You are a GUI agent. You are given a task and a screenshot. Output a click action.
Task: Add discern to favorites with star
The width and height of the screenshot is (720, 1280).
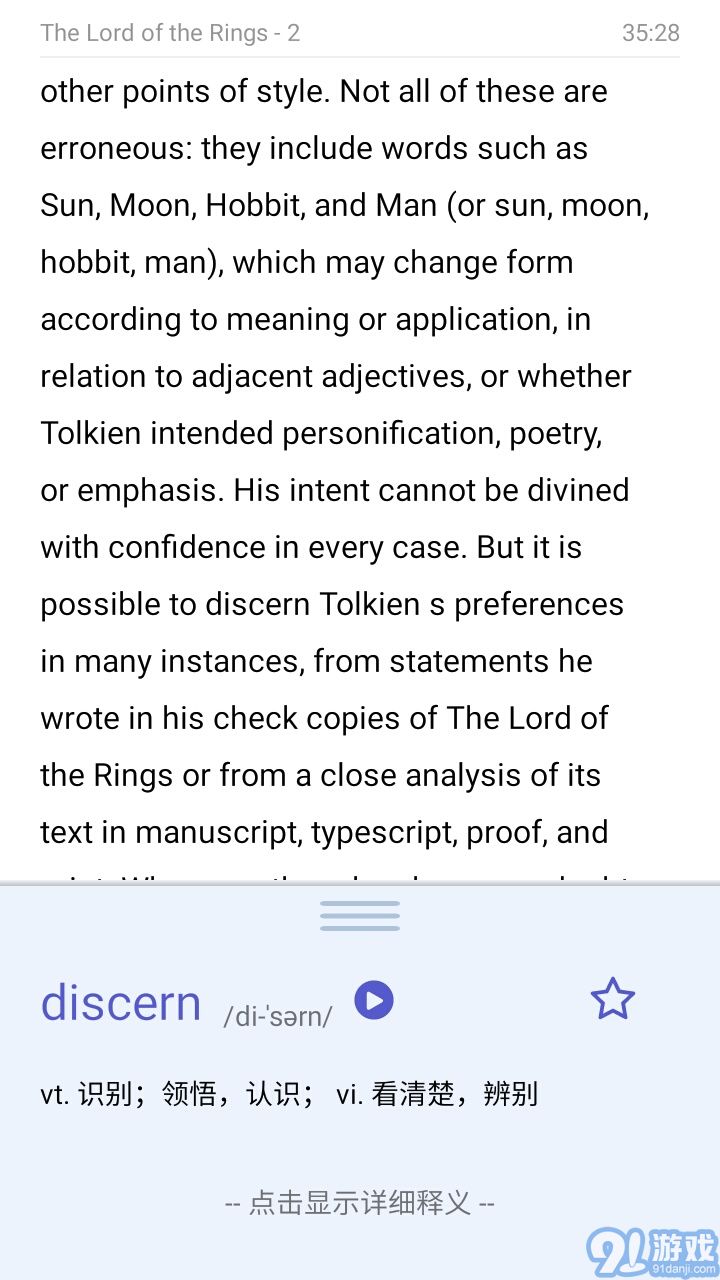point(612,999)
